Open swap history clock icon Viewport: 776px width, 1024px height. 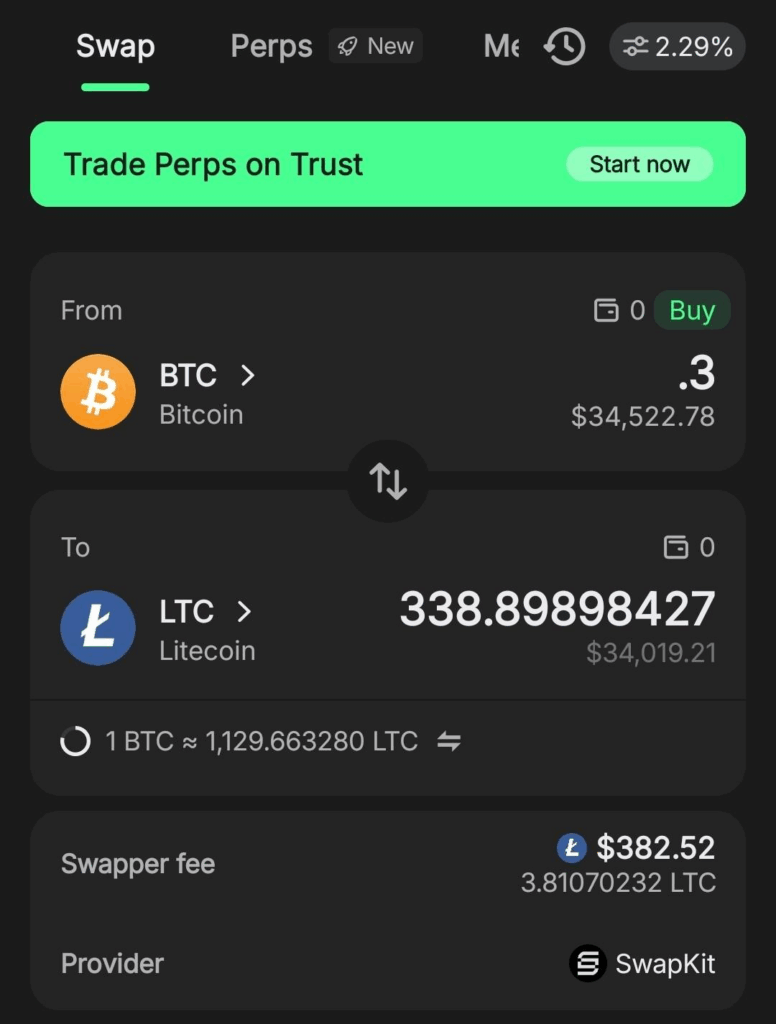tap(565, 46)
